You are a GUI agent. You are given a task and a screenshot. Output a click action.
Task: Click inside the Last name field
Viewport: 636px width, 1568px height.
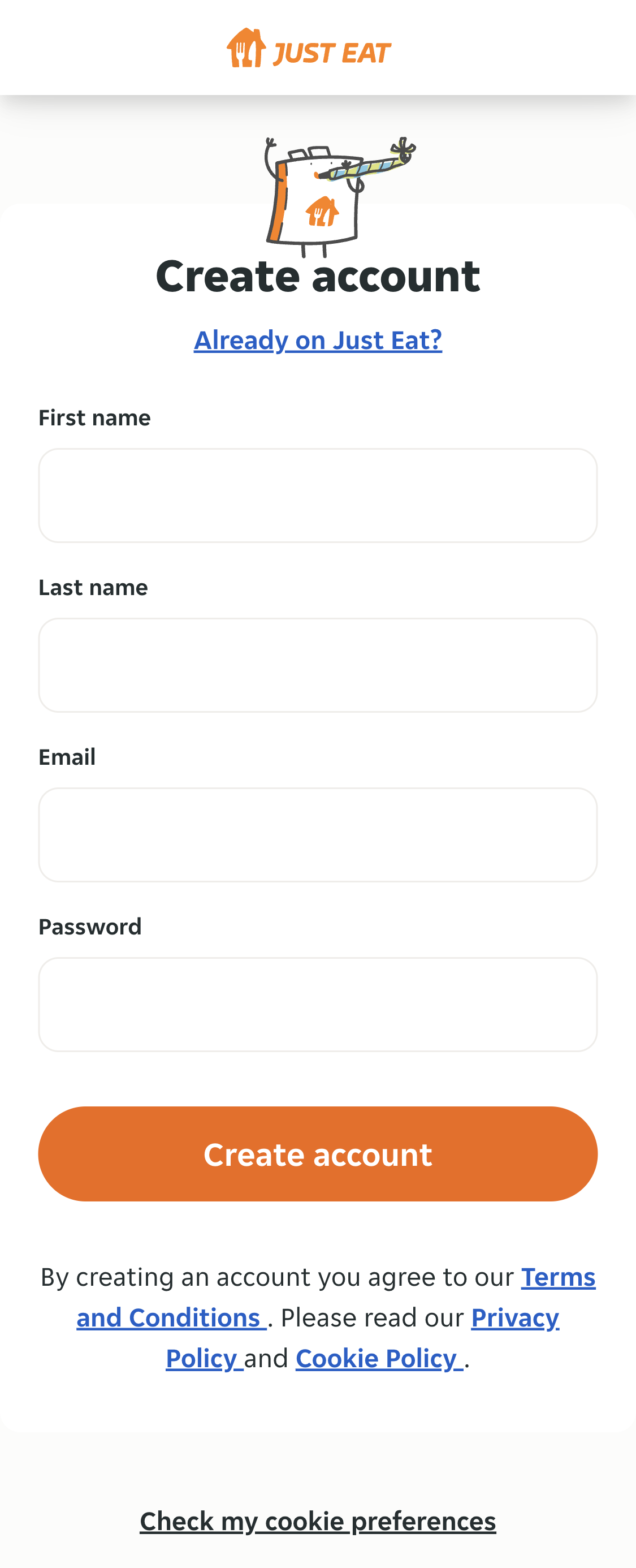[x=318, y=664]
